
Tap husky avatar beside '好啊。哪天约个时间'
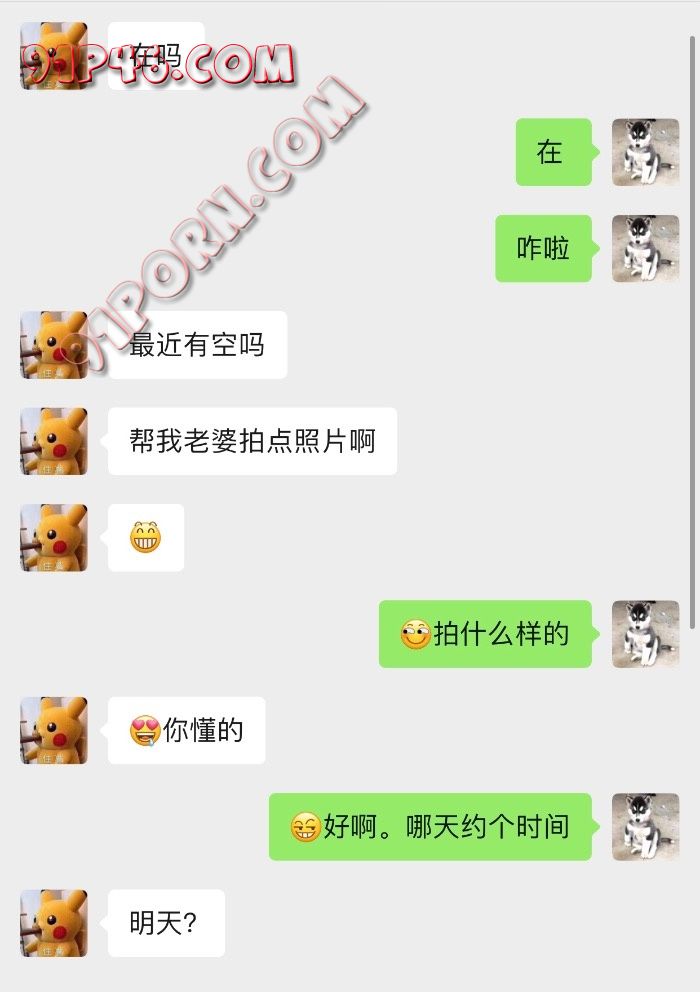[x=645, y=827]
